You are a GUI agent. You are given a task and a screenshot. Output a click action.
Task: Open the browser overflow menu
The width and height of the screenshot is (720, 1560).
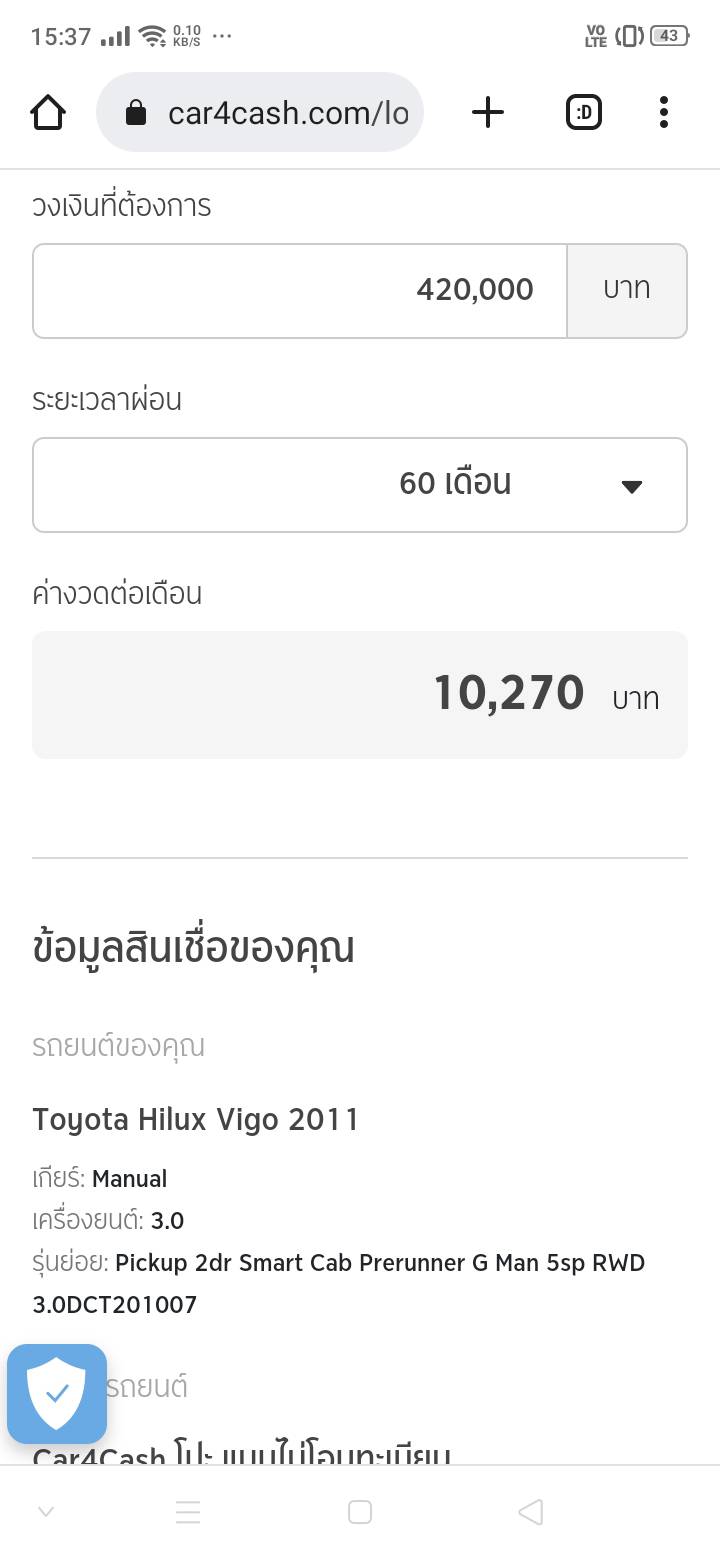664,113
